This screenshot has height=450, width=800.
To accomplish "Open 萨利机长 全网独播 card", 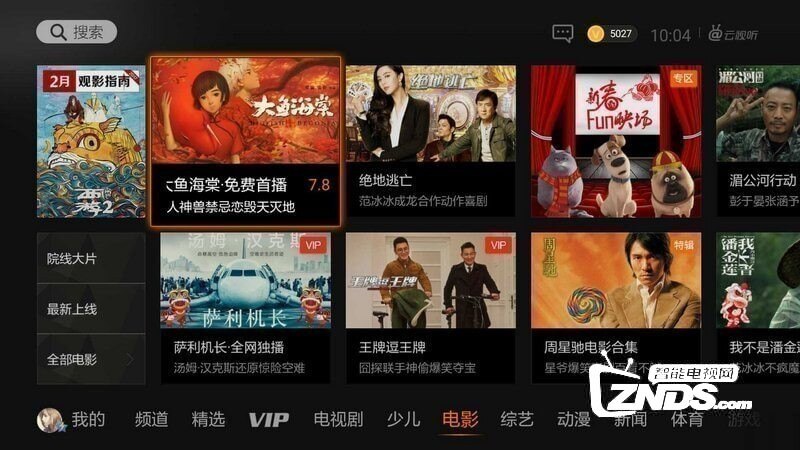I will pyautogui.click(x=245, y=308).
